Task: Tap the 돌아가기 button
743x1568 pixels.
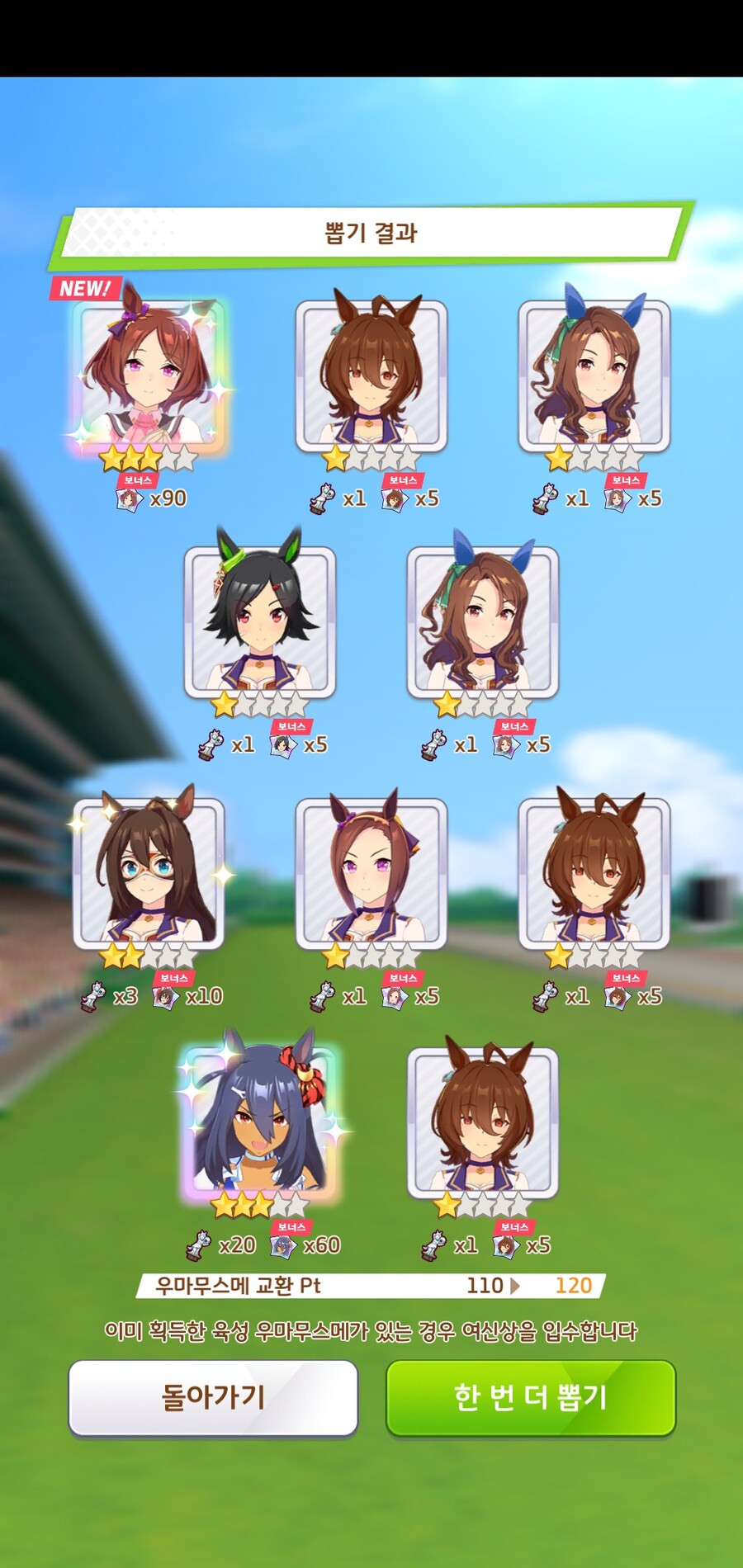Action: pyautogui.click(x=213, y=1397)
